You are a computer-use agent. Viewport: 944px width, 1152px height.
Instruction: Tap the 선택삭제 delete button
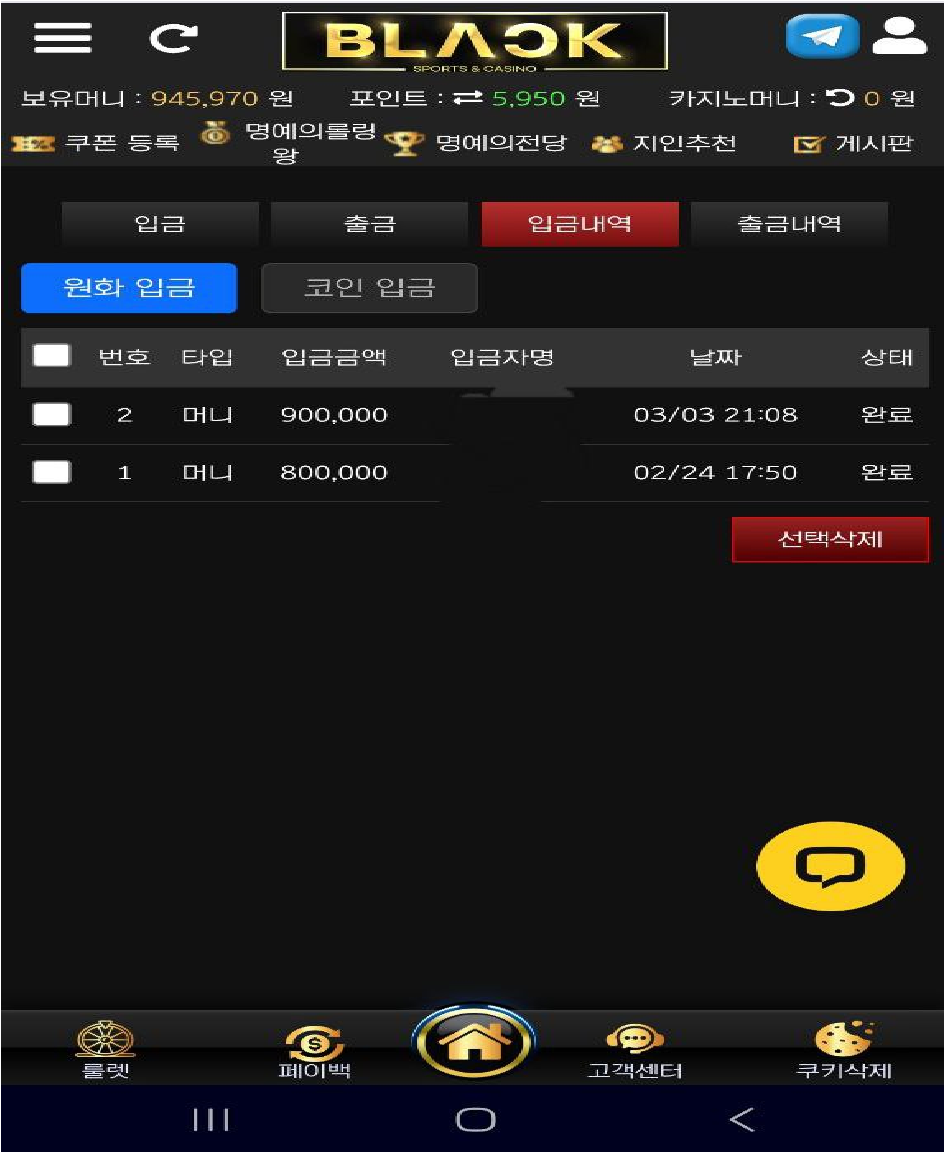point(830,539)
